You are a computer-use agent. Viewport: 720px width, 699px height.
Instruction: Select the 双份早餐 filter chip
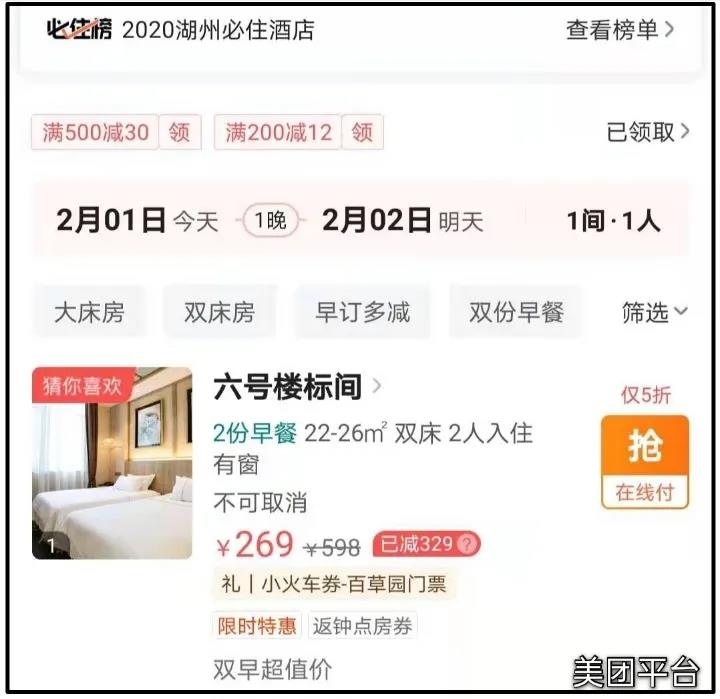point(516,312)
